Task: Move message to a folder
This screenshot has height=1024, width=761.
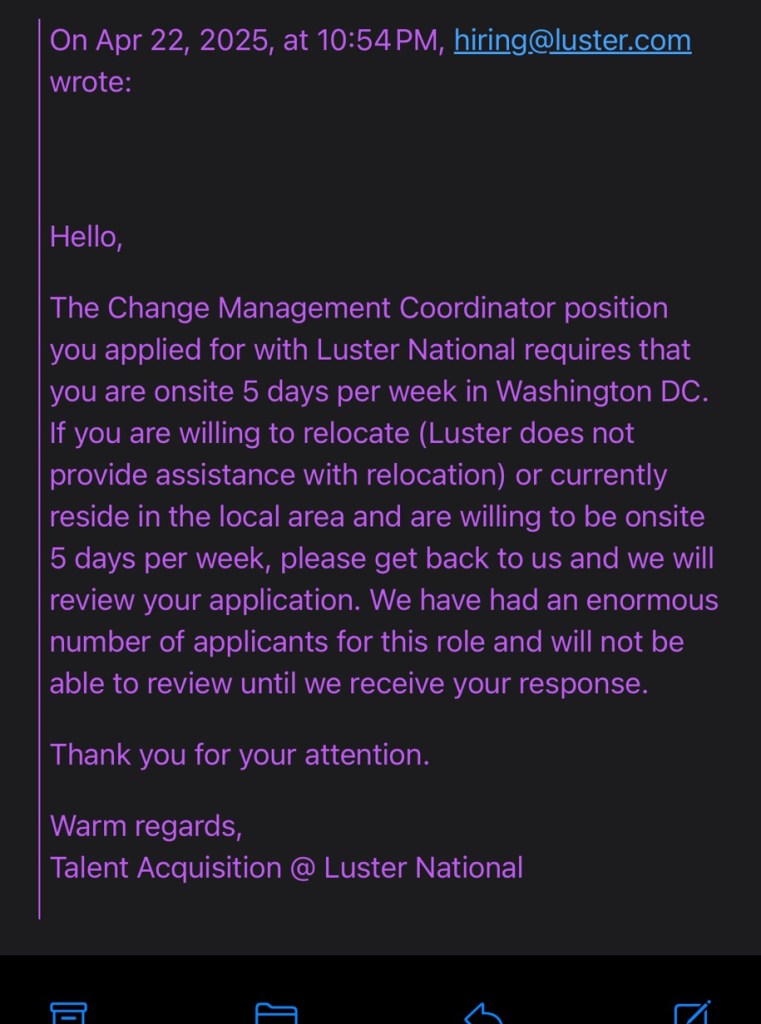Action: click(276, 1012)
